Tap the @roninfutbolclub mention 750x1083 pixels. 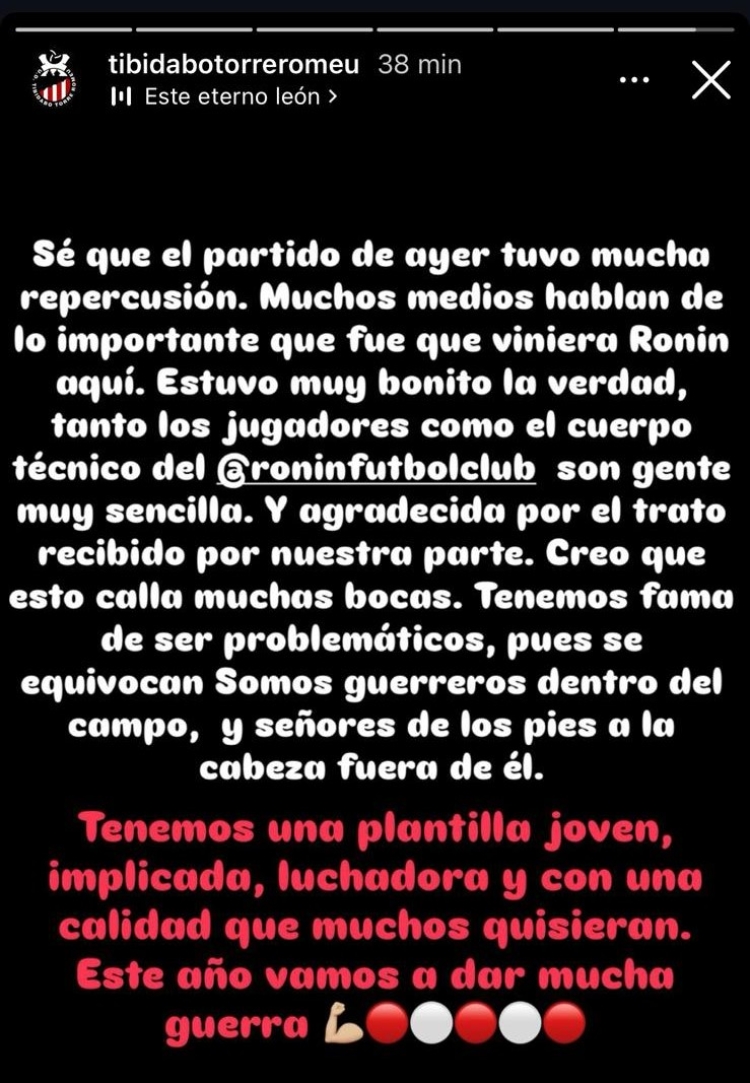(376, 468)
